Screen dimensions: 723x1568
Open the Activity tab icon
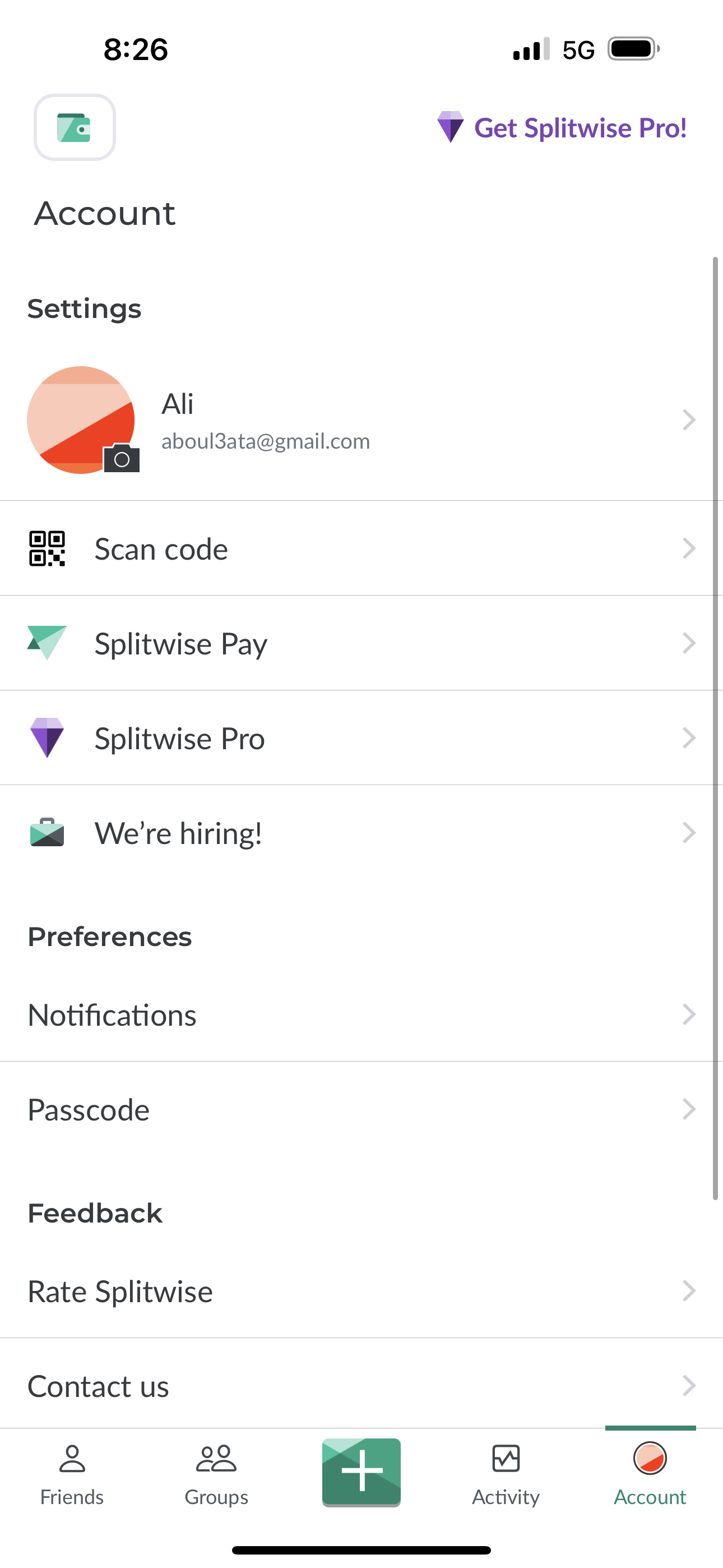point(505,1458)
